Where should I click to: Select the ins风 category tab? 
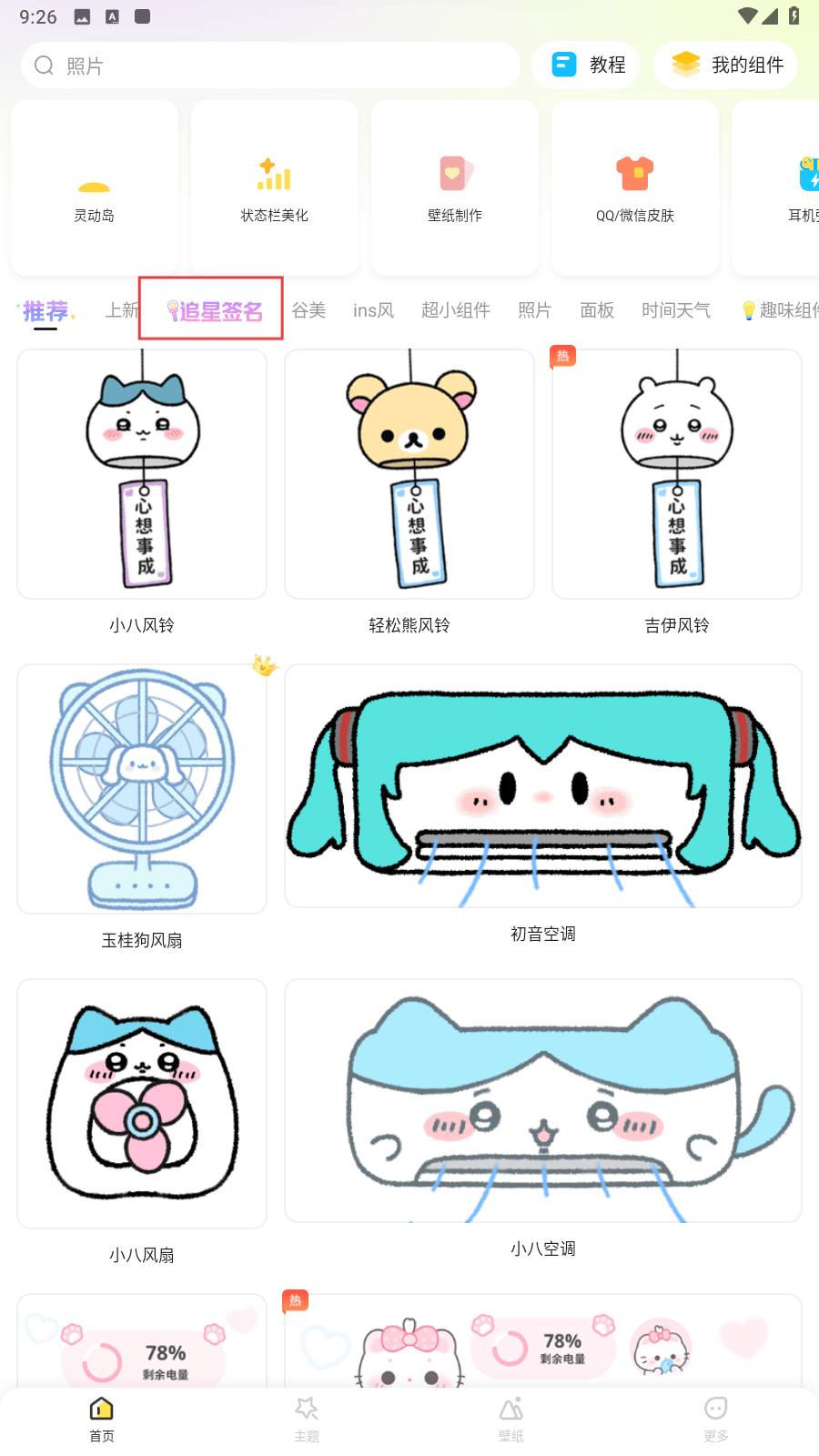point(373,310)
